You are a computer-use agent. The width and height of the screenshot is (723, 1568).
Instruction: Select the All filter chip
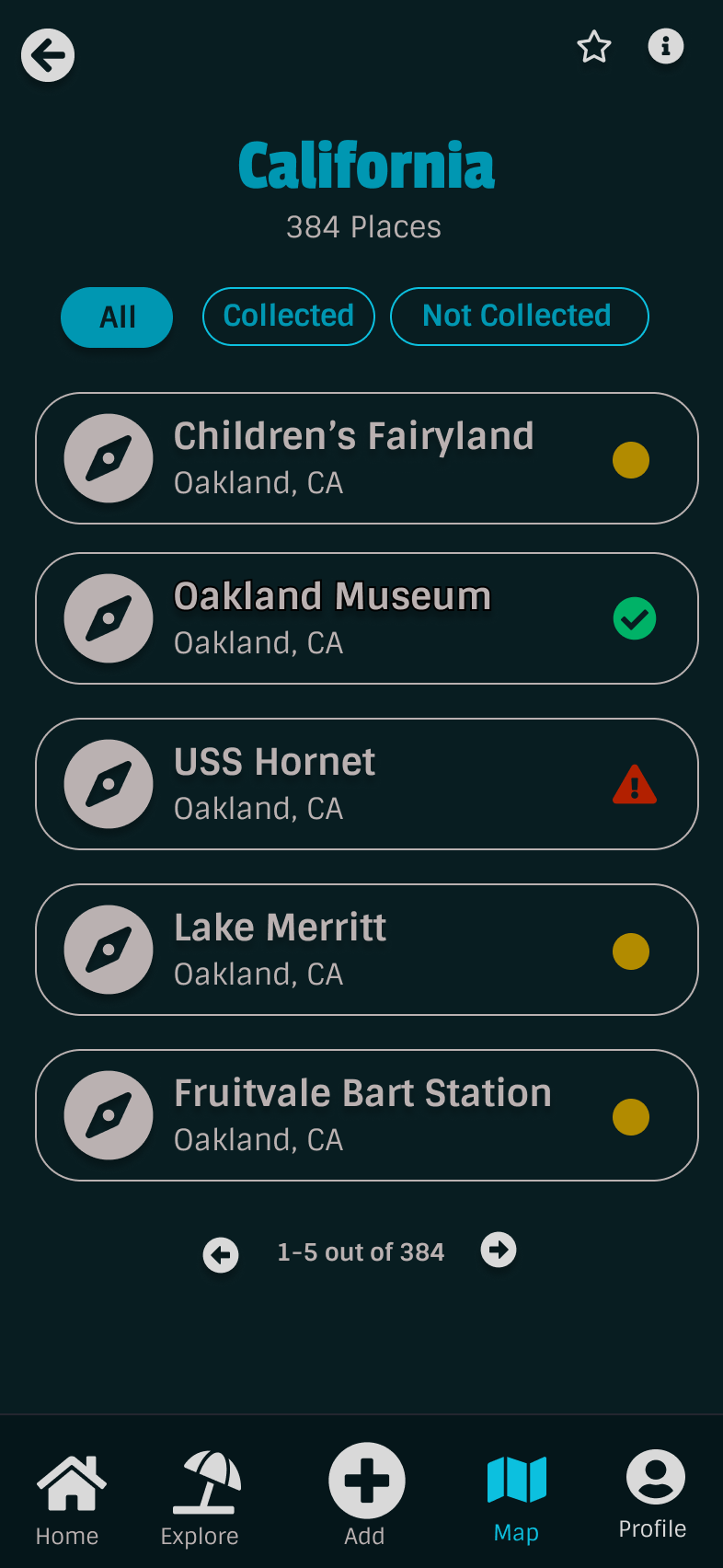point(117,317)
